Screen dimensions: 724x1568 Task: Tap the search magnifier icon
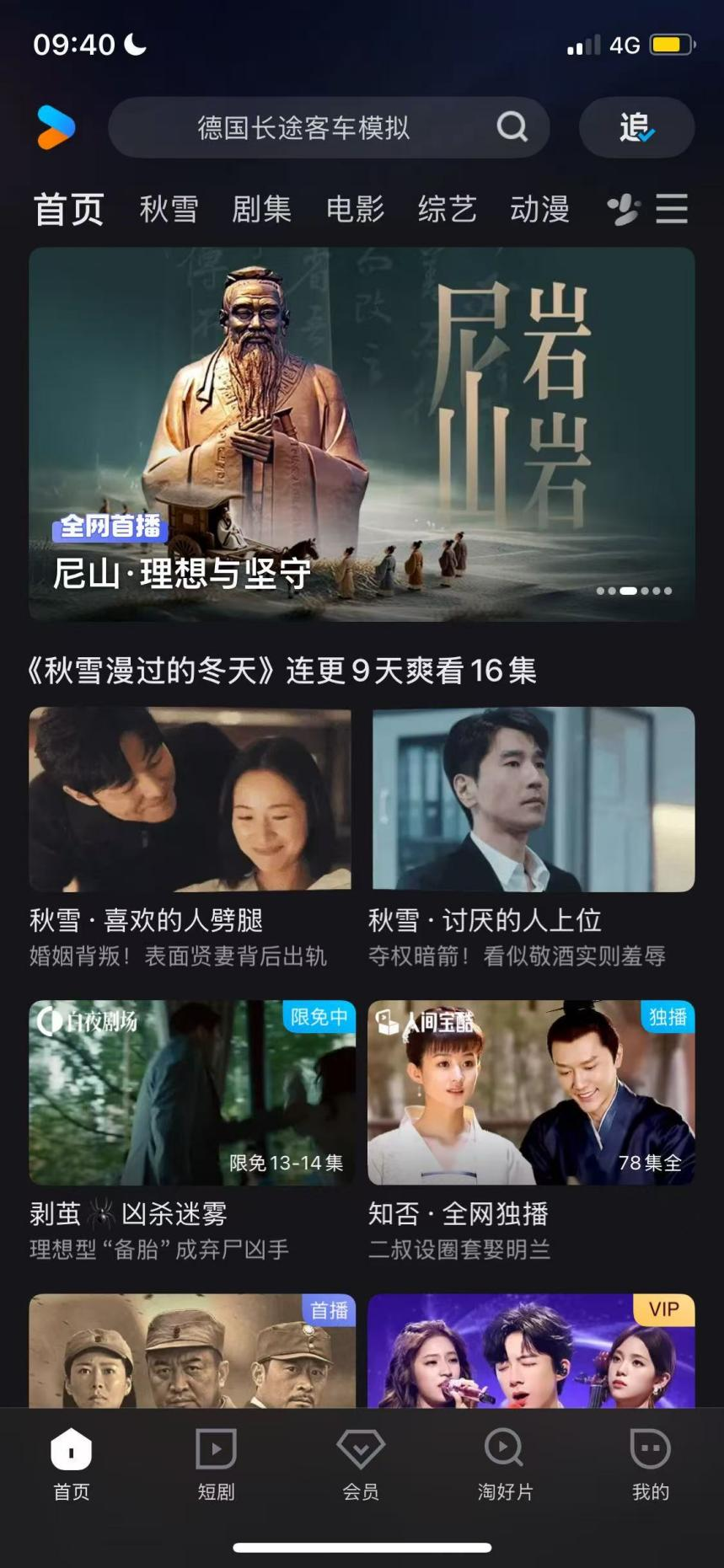[512, 127]
